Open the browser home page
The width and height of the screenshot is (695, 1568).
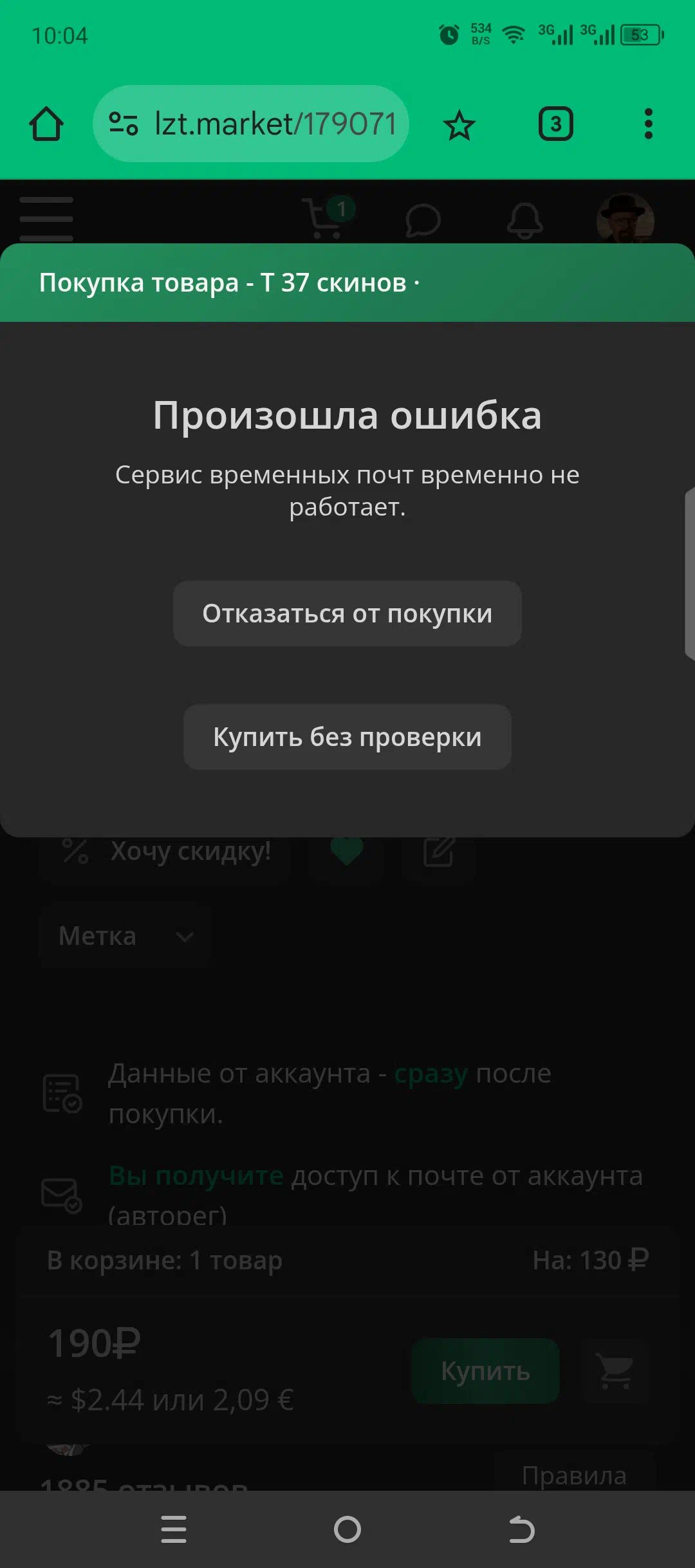(x=46, y=124)
